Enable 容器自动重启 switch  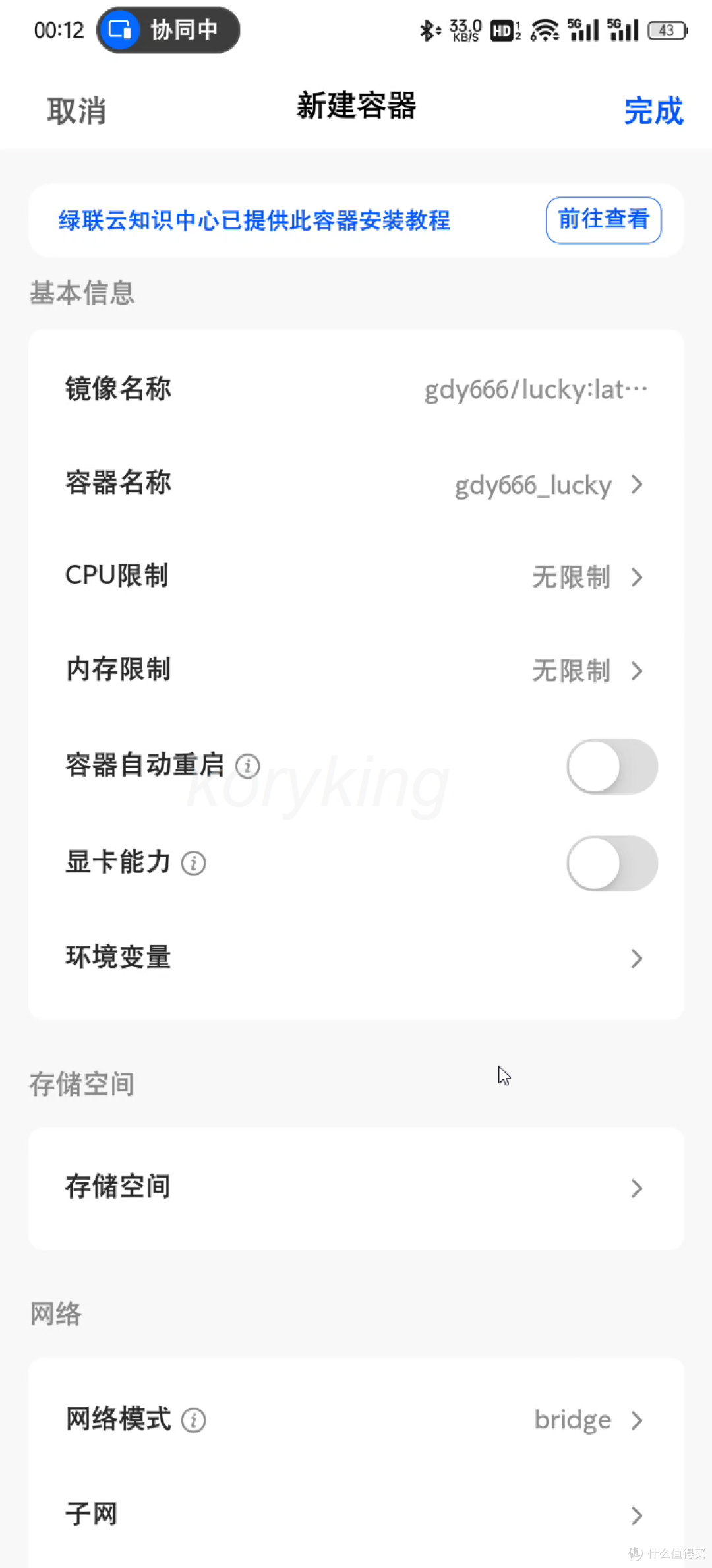[x=612, y=766]
